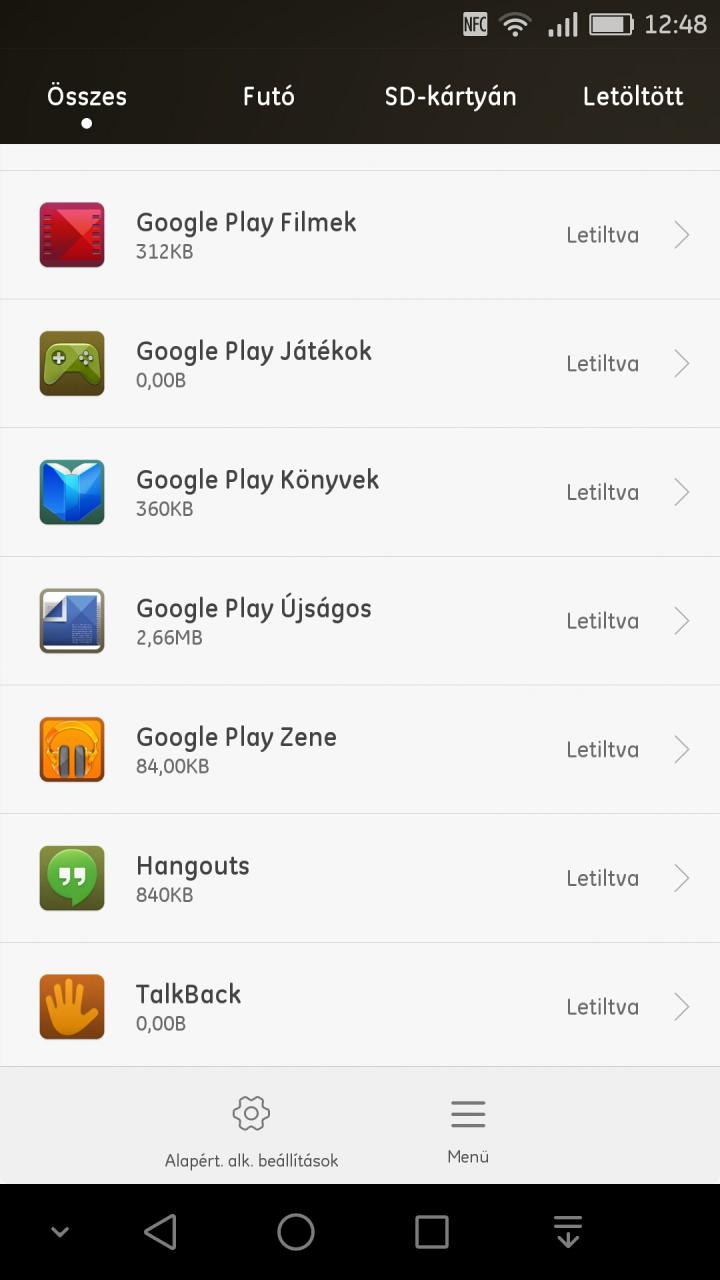Go back with the navigation bar
This screenshot has width=720, height=1280.
(x=160, y=1232)
